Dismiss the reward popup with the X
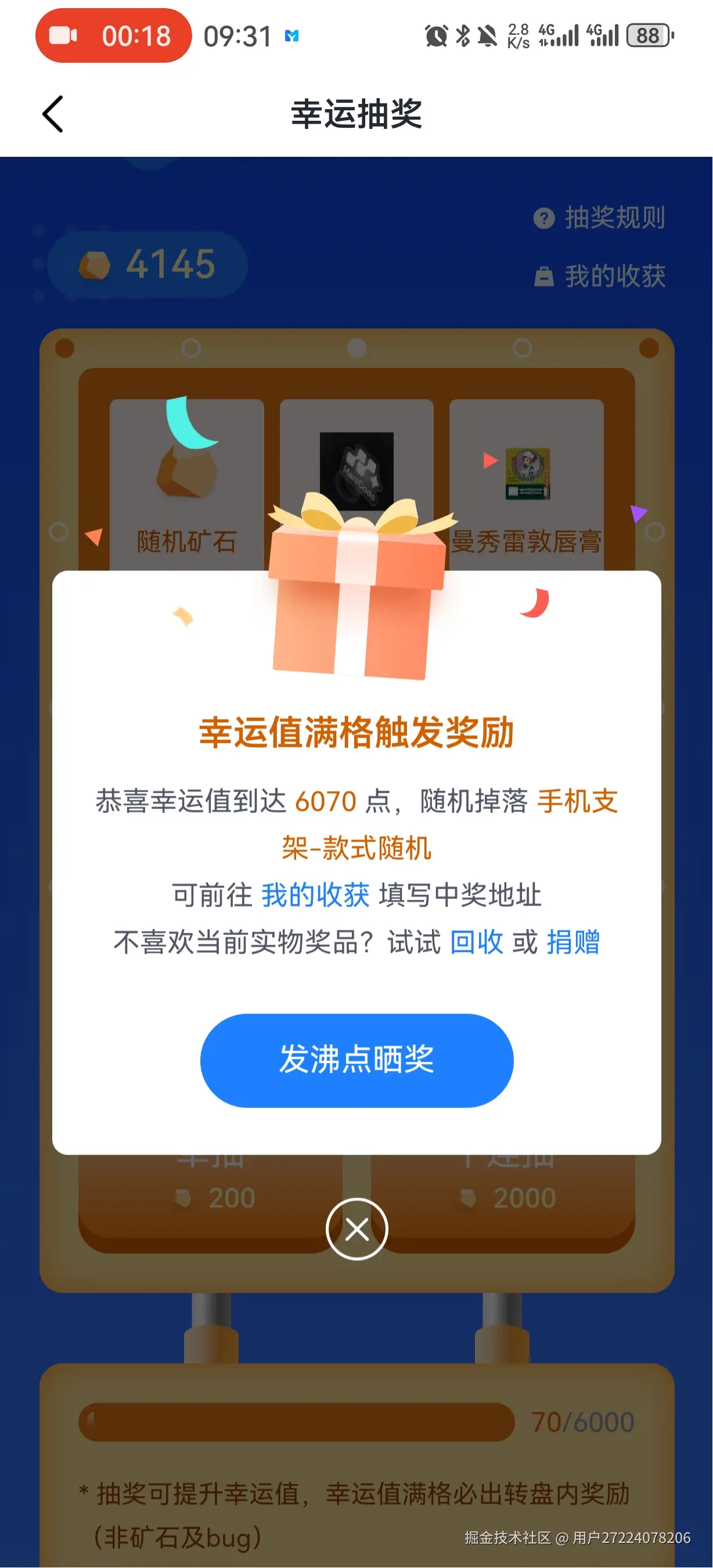Viewport: 713px width, 1568px height. click(x=356, y=1229)
